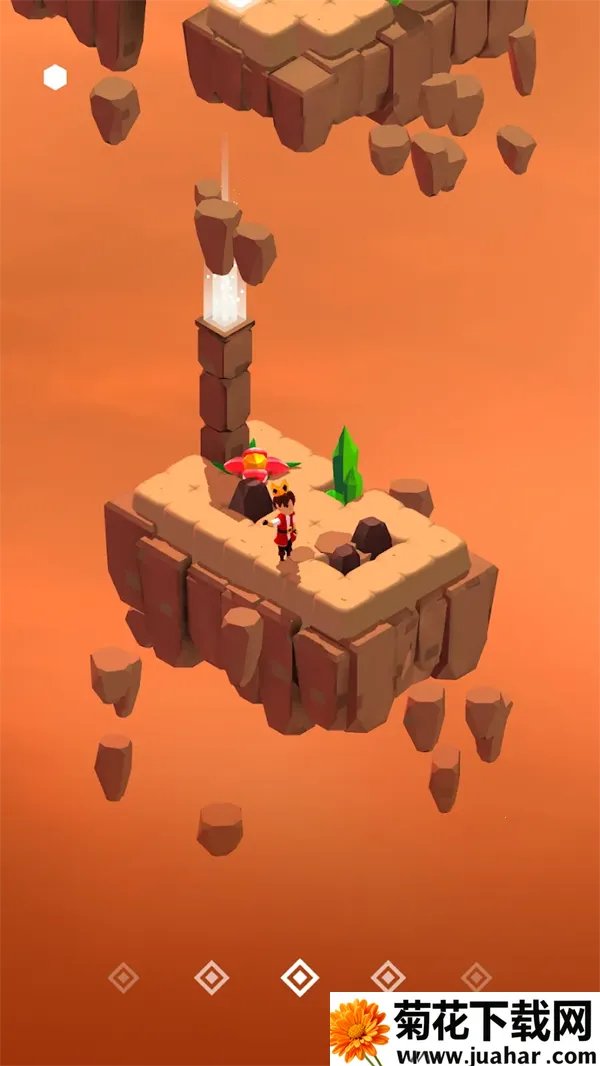Open the white hexagon menu button
The image size is (600, 1066).
click(55, 77)
